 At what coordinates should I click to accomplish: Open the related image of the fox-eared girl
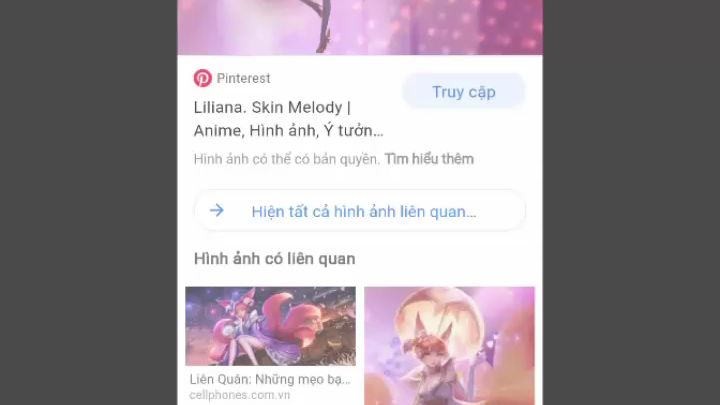click(x=449, y=345)
